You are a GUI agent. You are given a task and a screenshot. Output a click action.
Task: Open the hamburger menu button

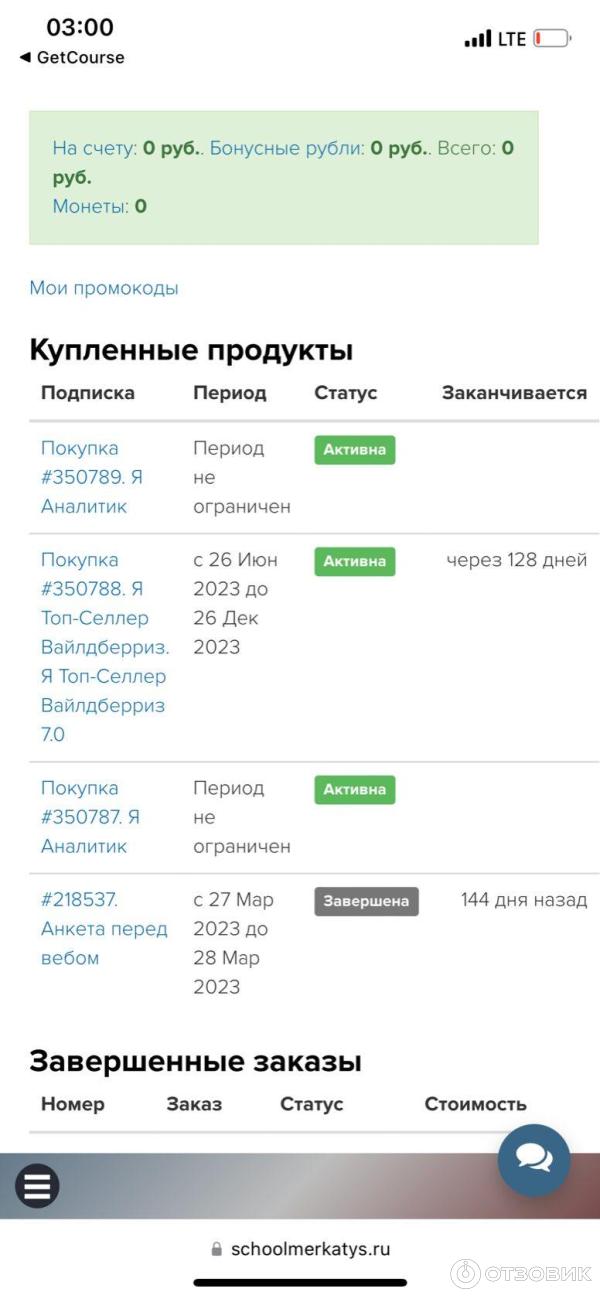(x=37, y=1187)
